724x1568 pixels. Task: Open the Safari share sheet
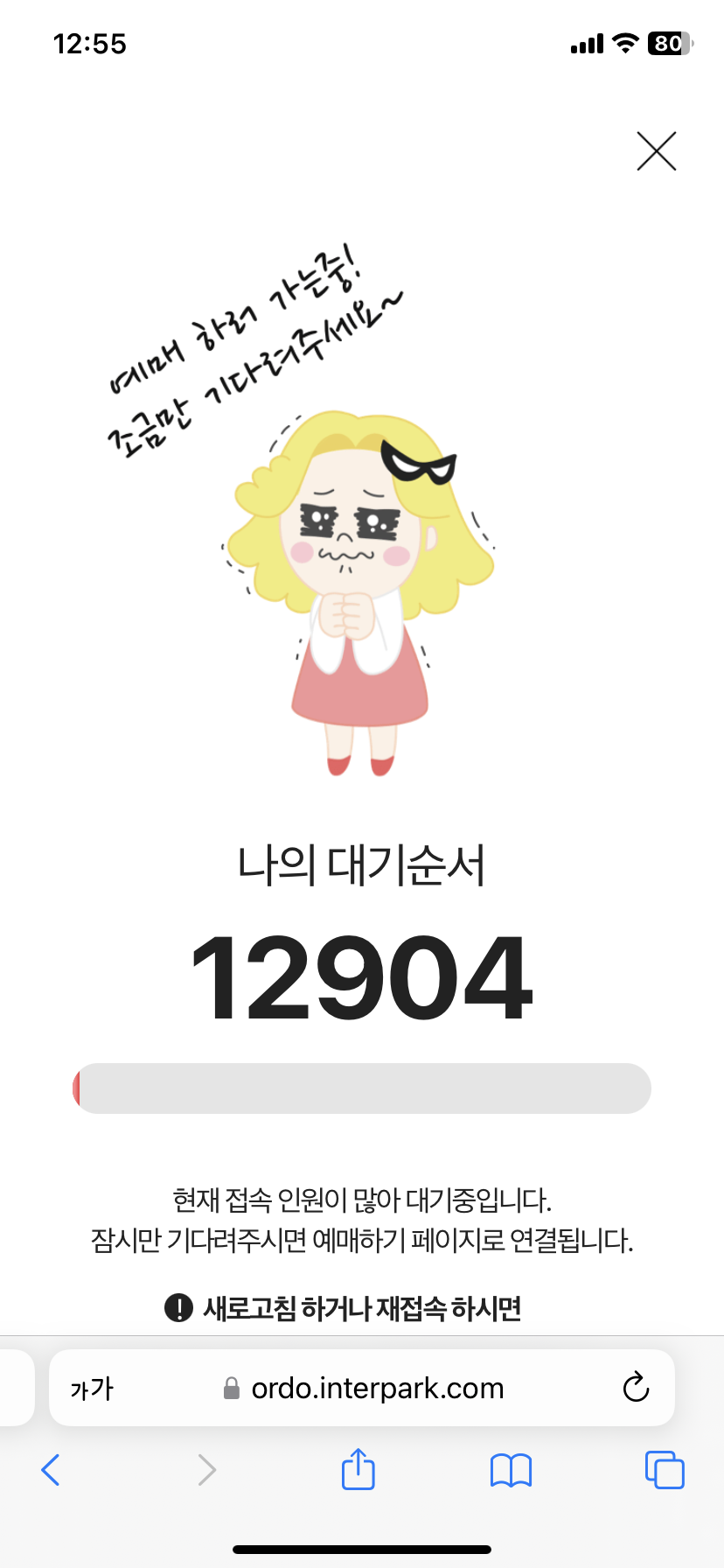[358, 1468]
